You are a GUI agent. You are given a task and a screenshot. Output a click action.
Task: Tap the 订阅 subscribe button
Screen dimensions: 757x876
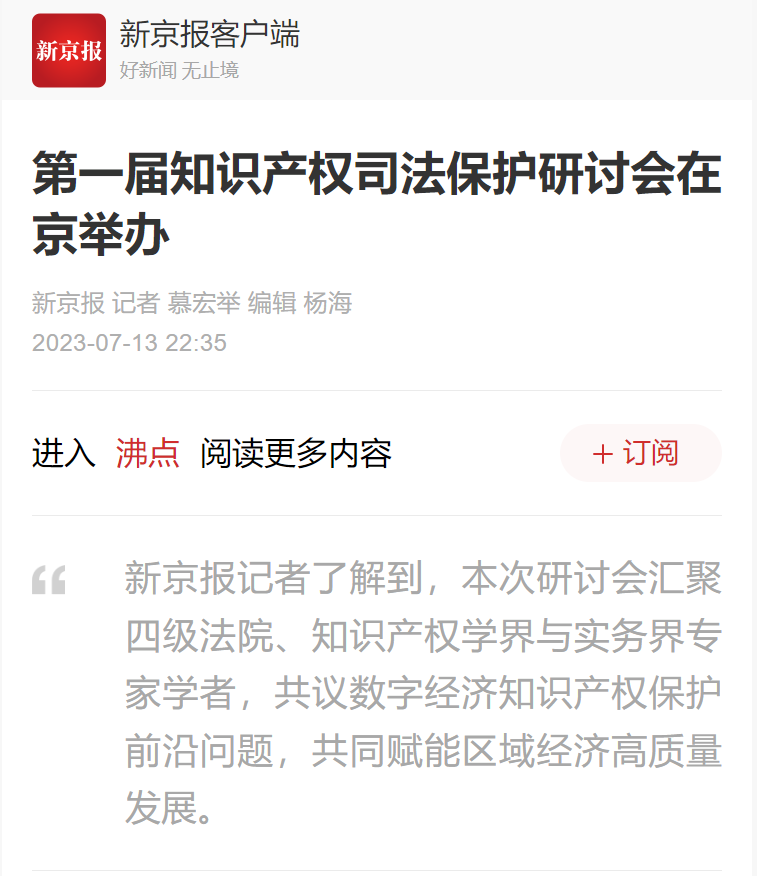[x=640, y=453]
